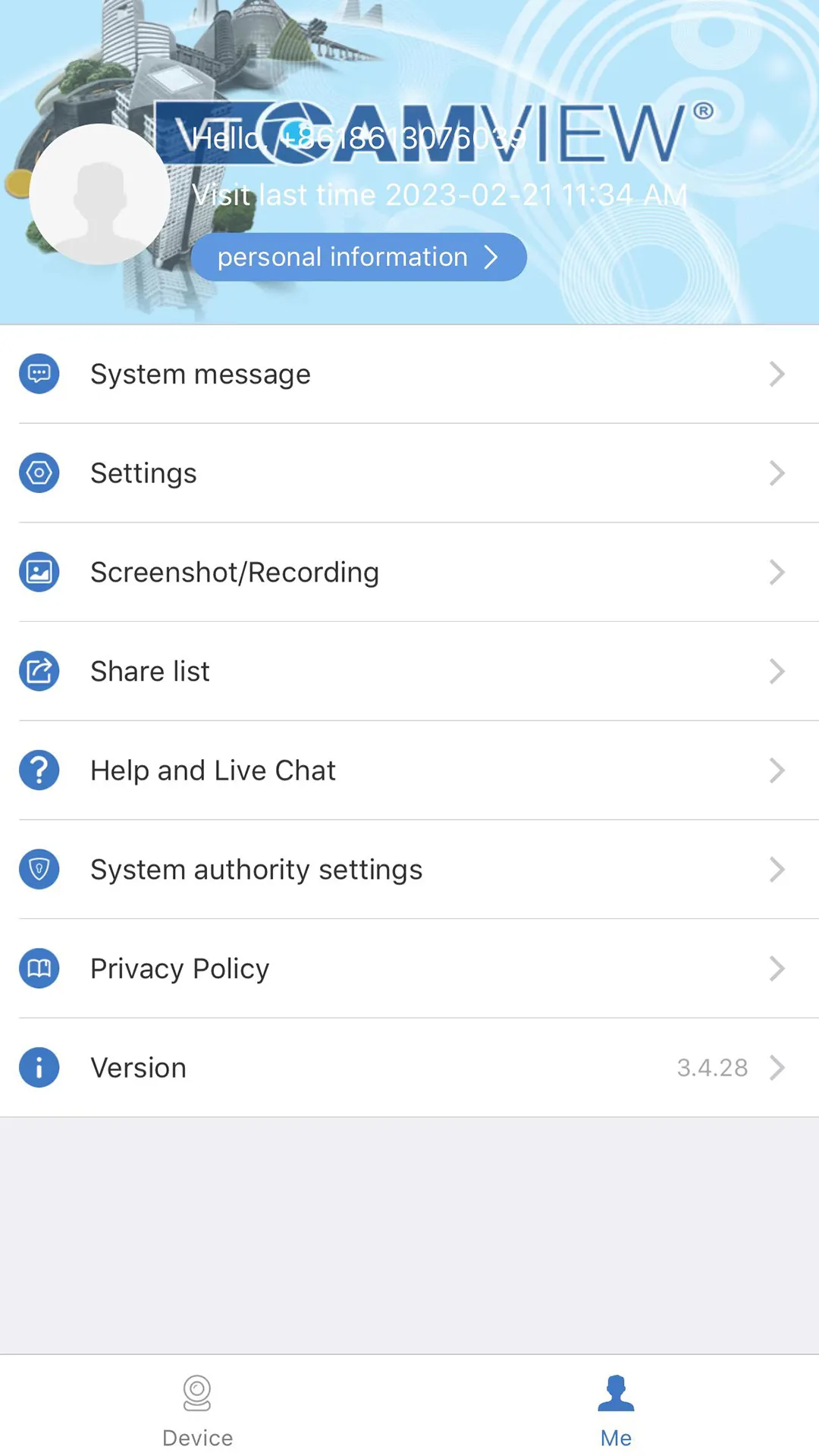Click the Help and Live Chat row

(x=409, y=770)
